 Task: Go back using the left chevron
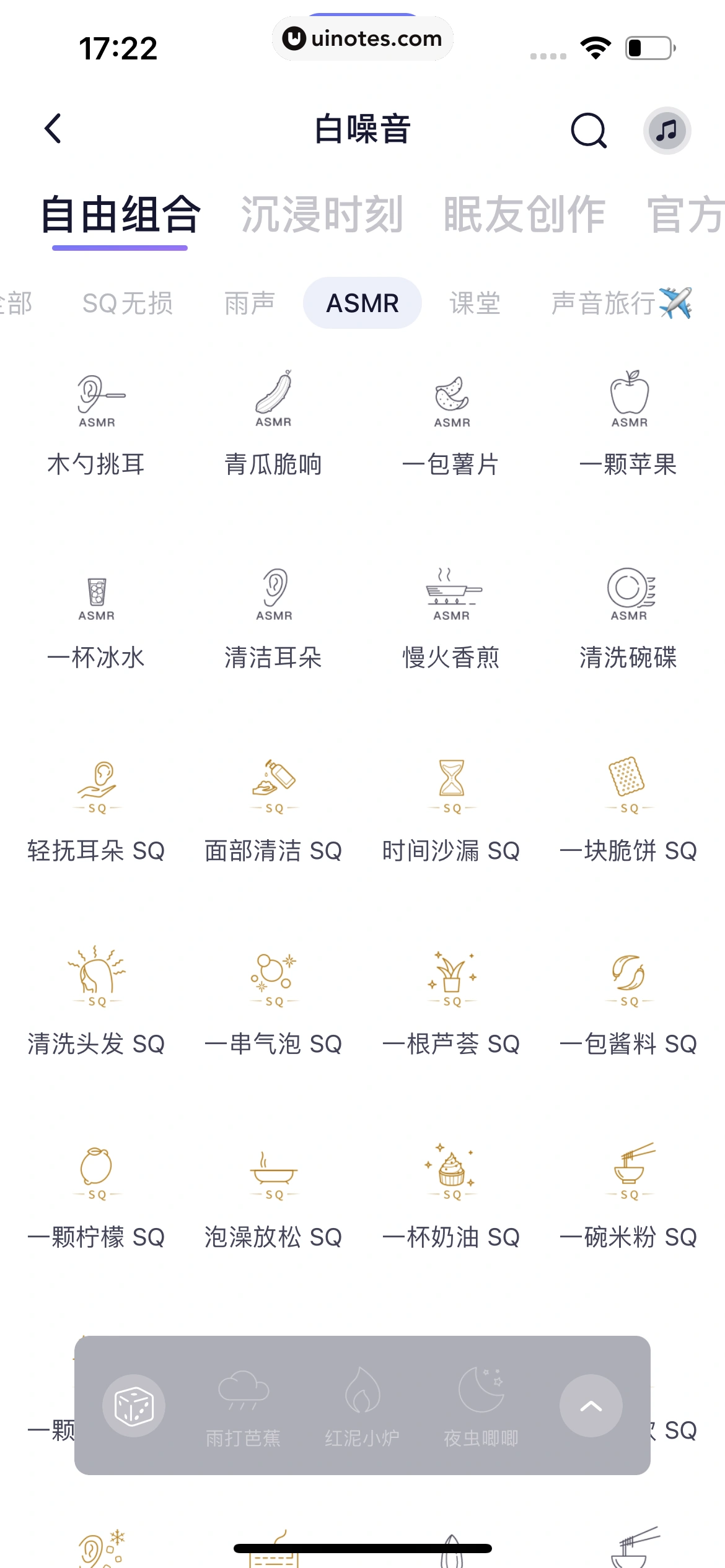tap(53, 128)
